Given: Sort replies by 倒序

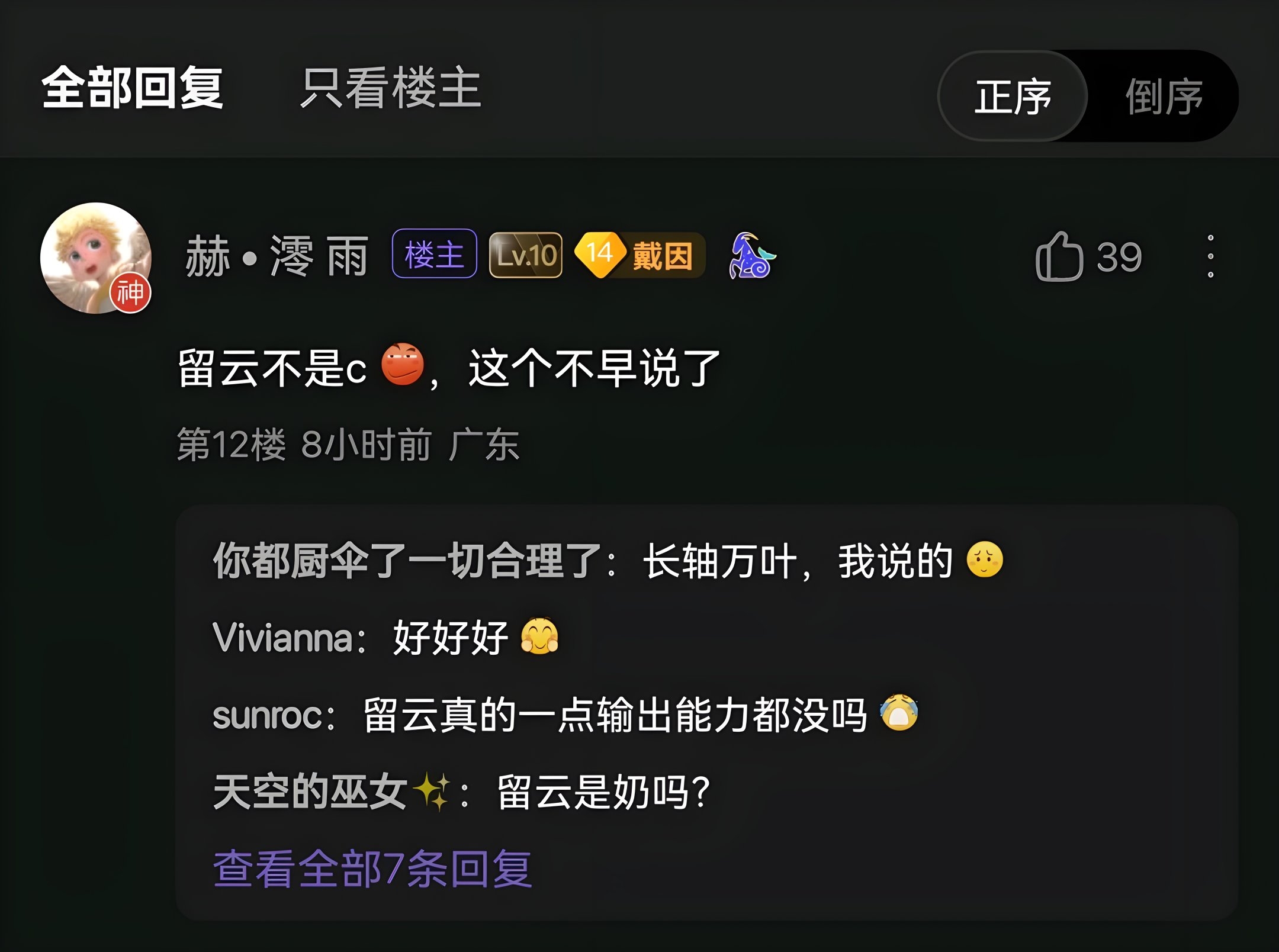Looking at the screenshot, I should (1164, 97).
